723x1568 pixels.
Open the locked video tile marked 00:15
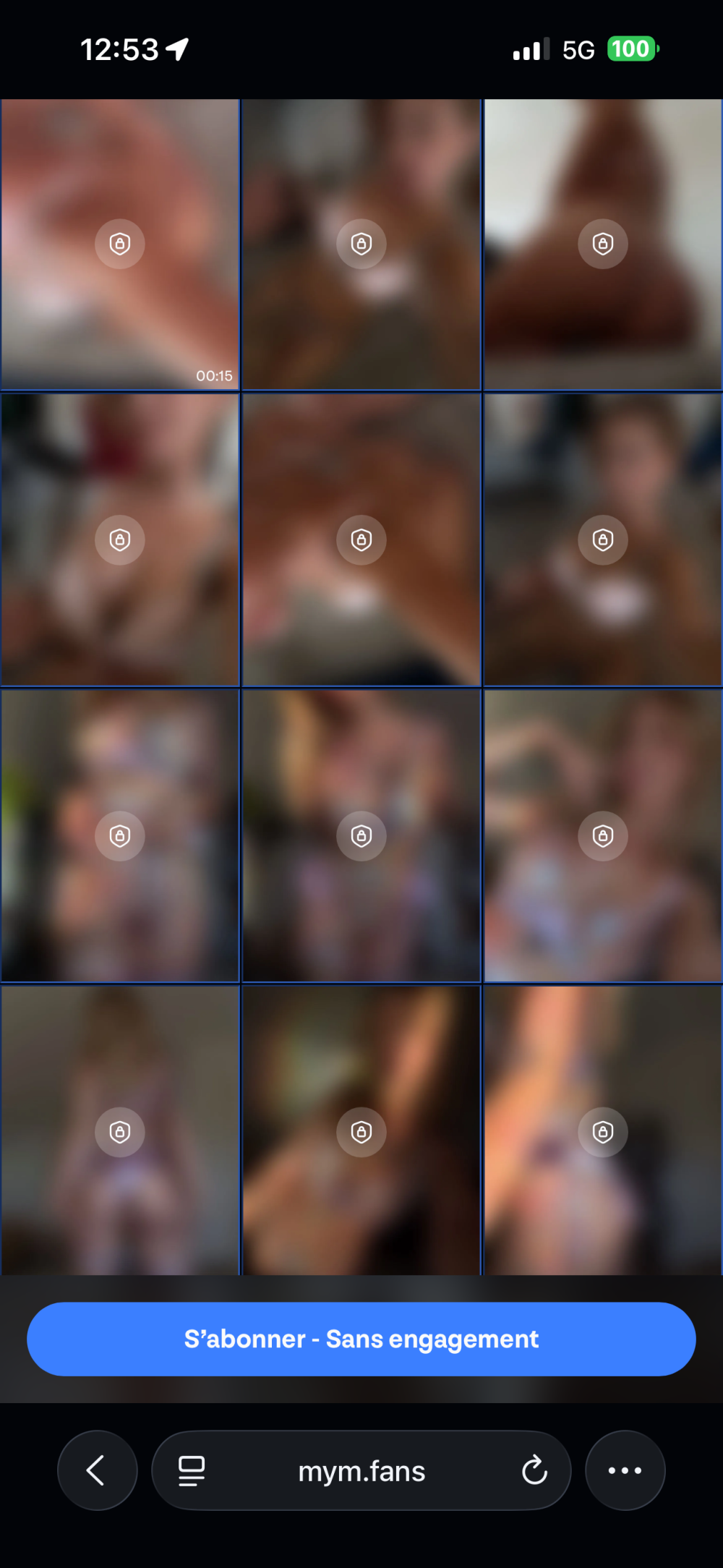coord(120,244)
